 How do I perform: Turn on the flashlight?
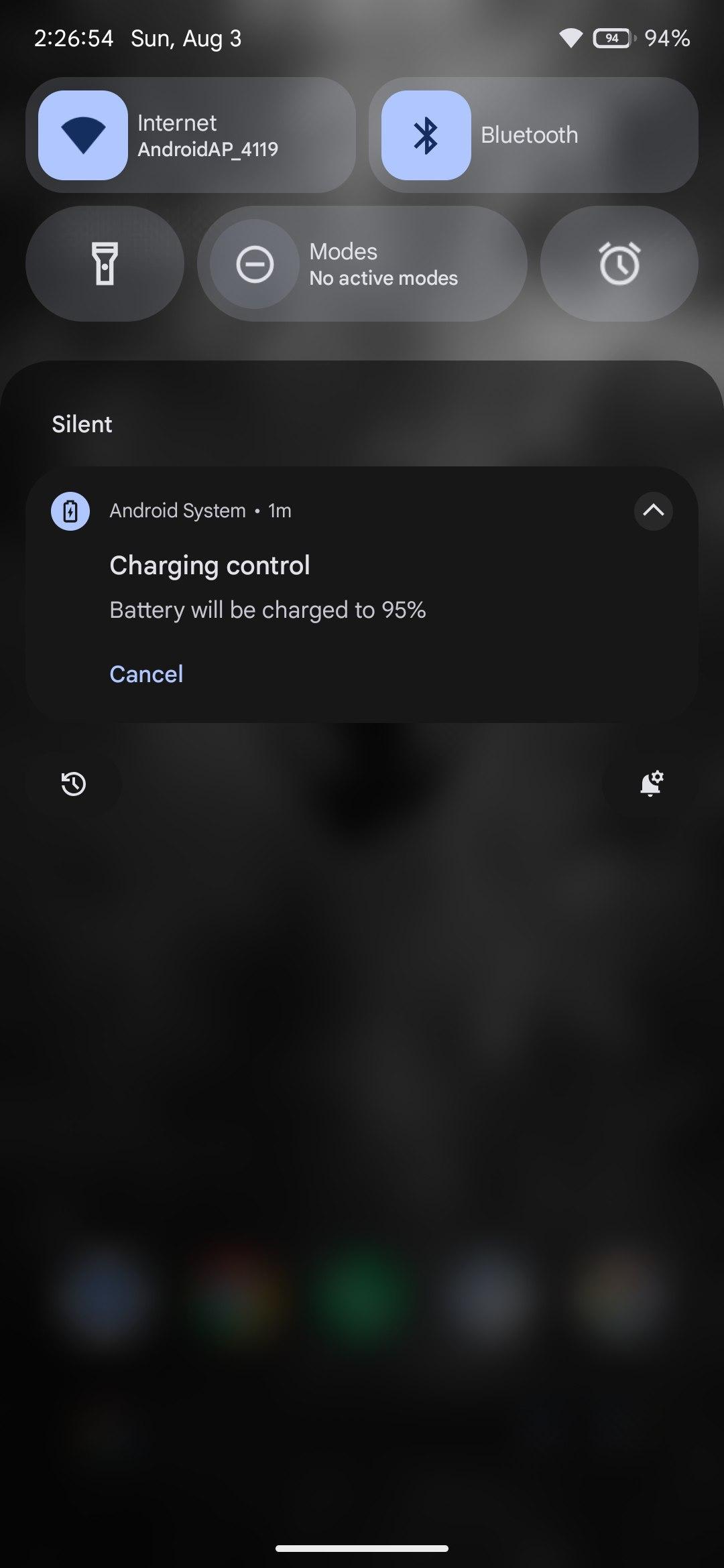pos(105,263)
